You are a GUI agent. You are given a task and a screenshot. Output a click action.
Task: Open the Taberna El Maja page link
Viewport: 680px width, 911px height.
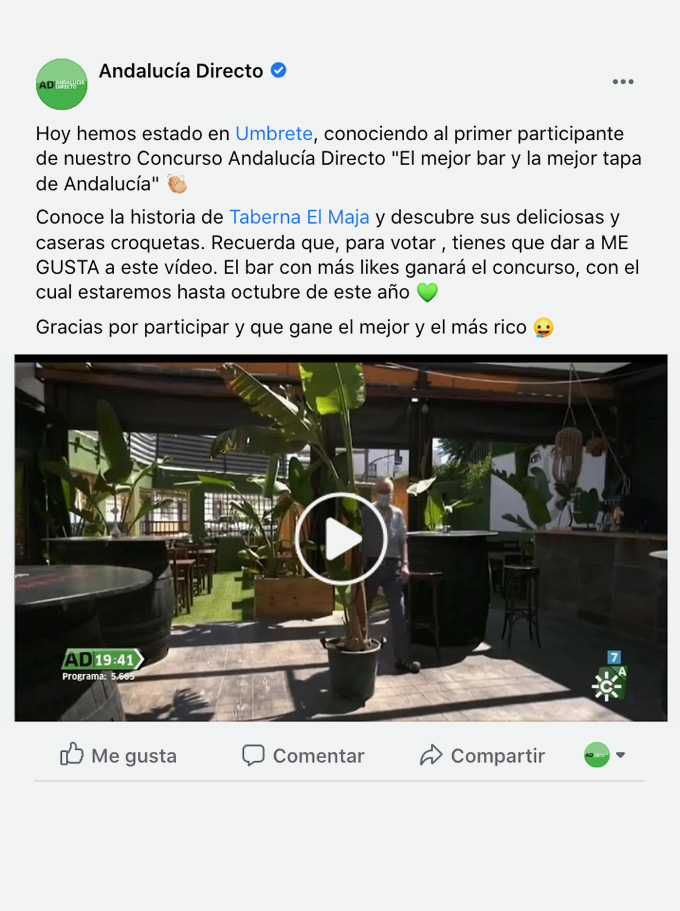[299, 217]
